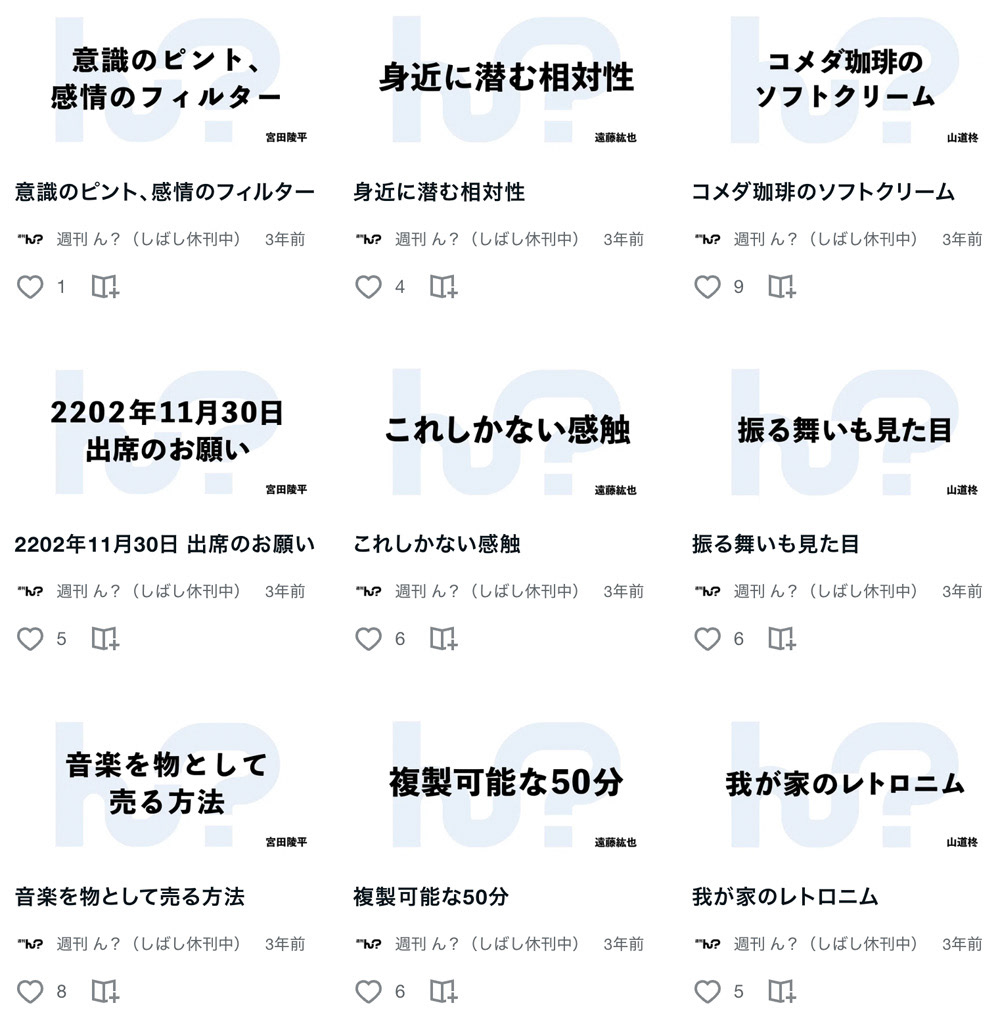
Task: Like the 意識のピント、感情のフィルター post
Action: (x=31, y=287)
